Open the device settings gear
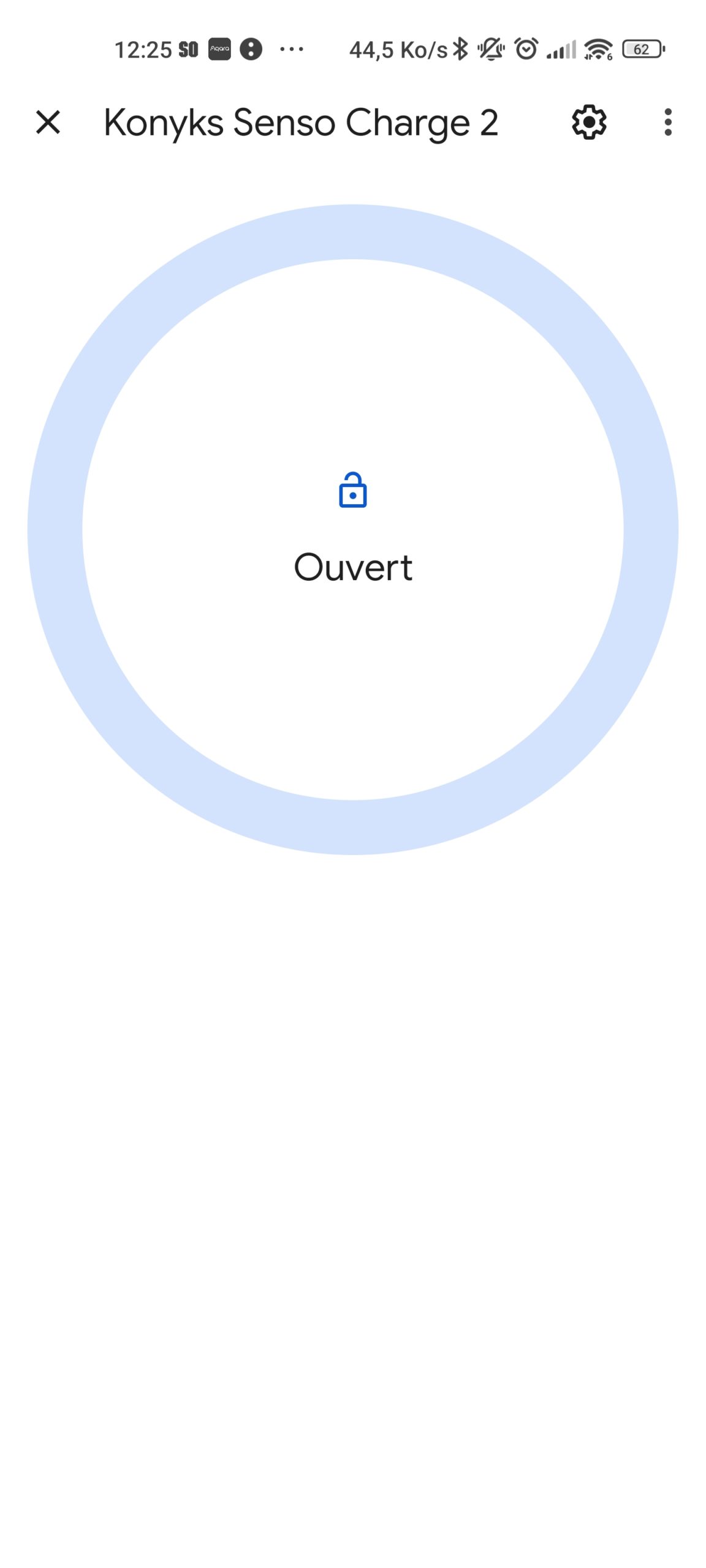Screen dimensions: 706x1568 pos(589,122)
